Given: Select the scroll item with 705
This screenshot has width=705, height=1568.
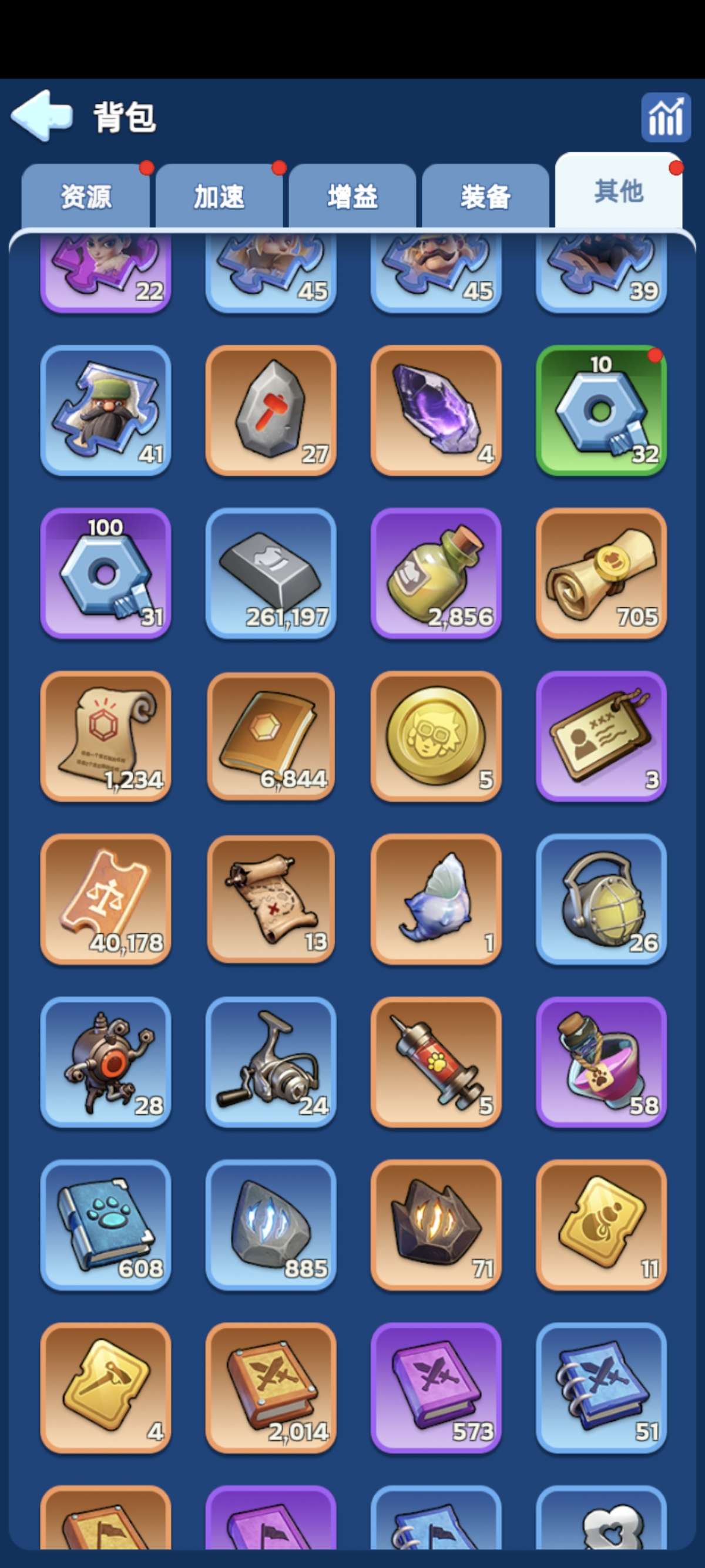Looking at the screenshot, I should click(601, 573).
